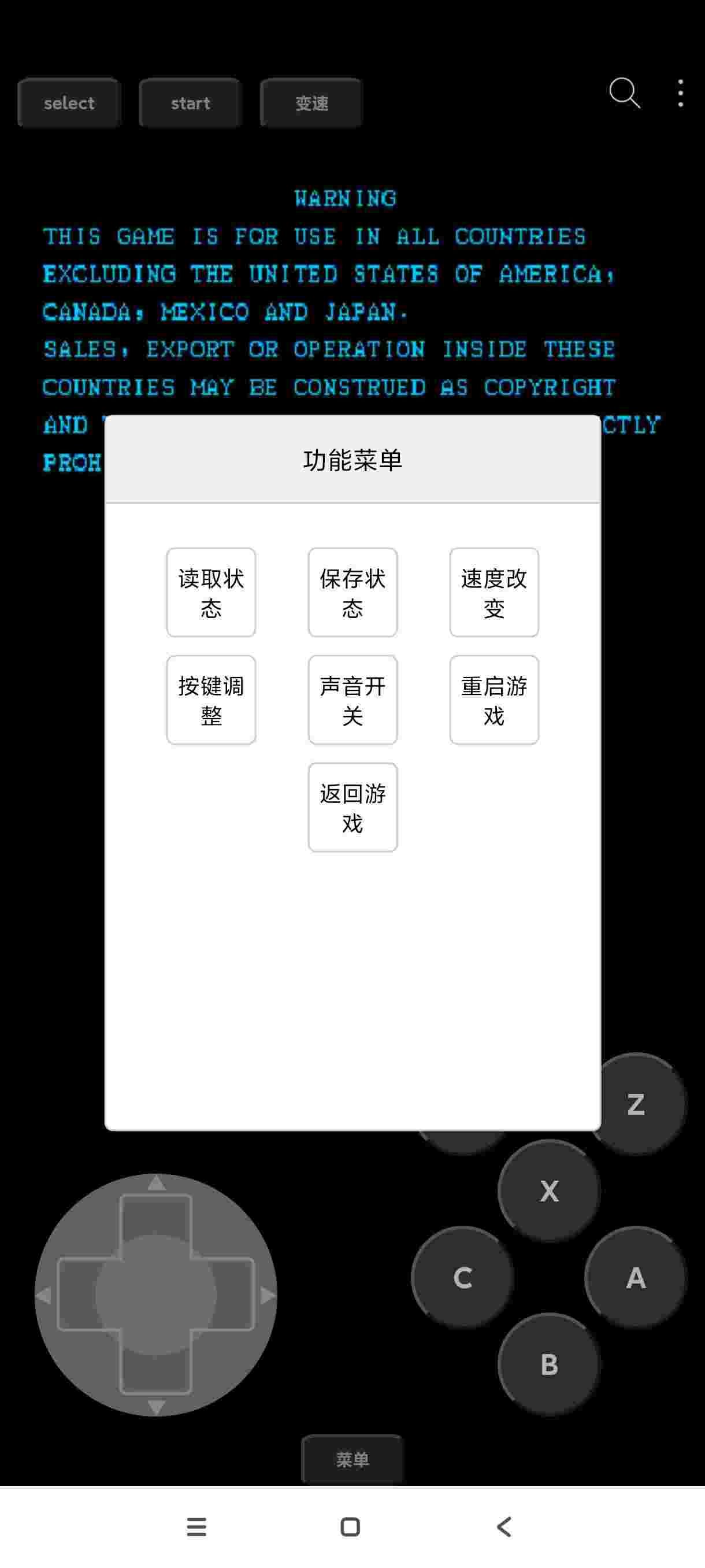705x1568 pixels.
Task: Tap the X gamepad button
Action: click(x=548, y=1190)
